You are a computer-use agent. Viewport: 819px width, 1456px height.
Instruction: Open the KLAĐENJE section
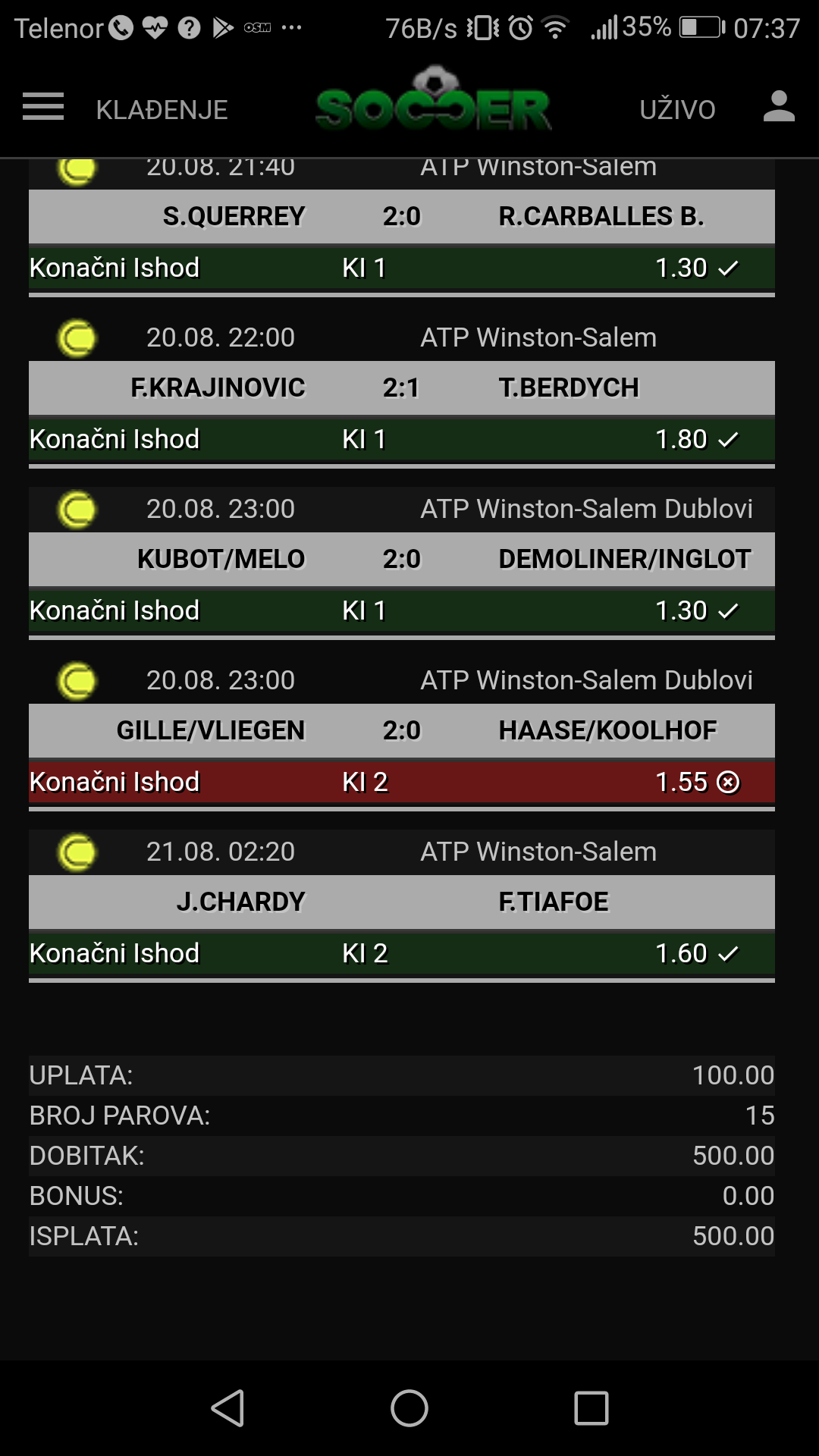(162, 110)
